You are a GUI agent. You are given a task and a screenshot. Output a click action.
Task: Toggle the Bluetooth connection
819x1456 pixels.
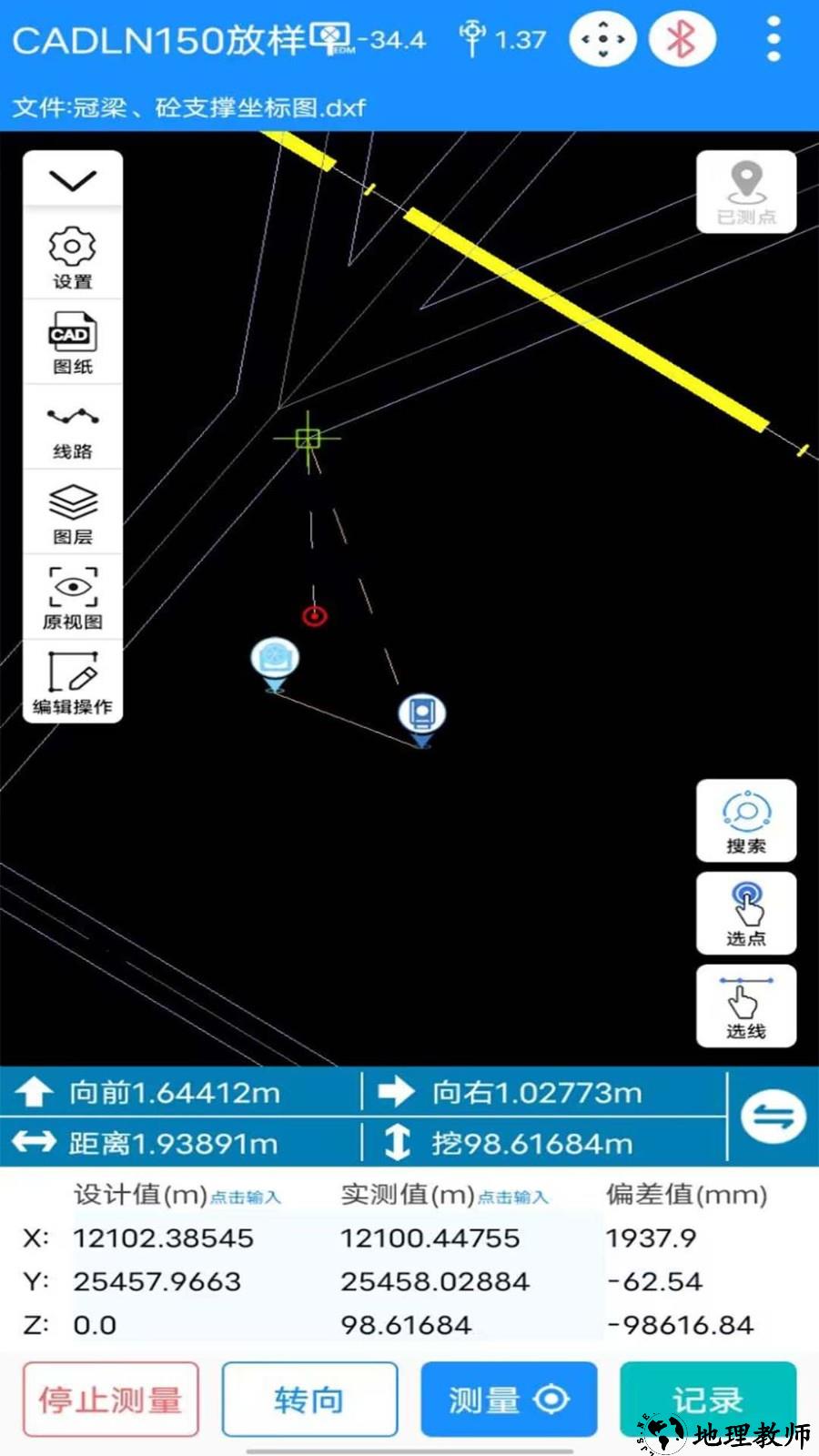click(x=683, y=40)
